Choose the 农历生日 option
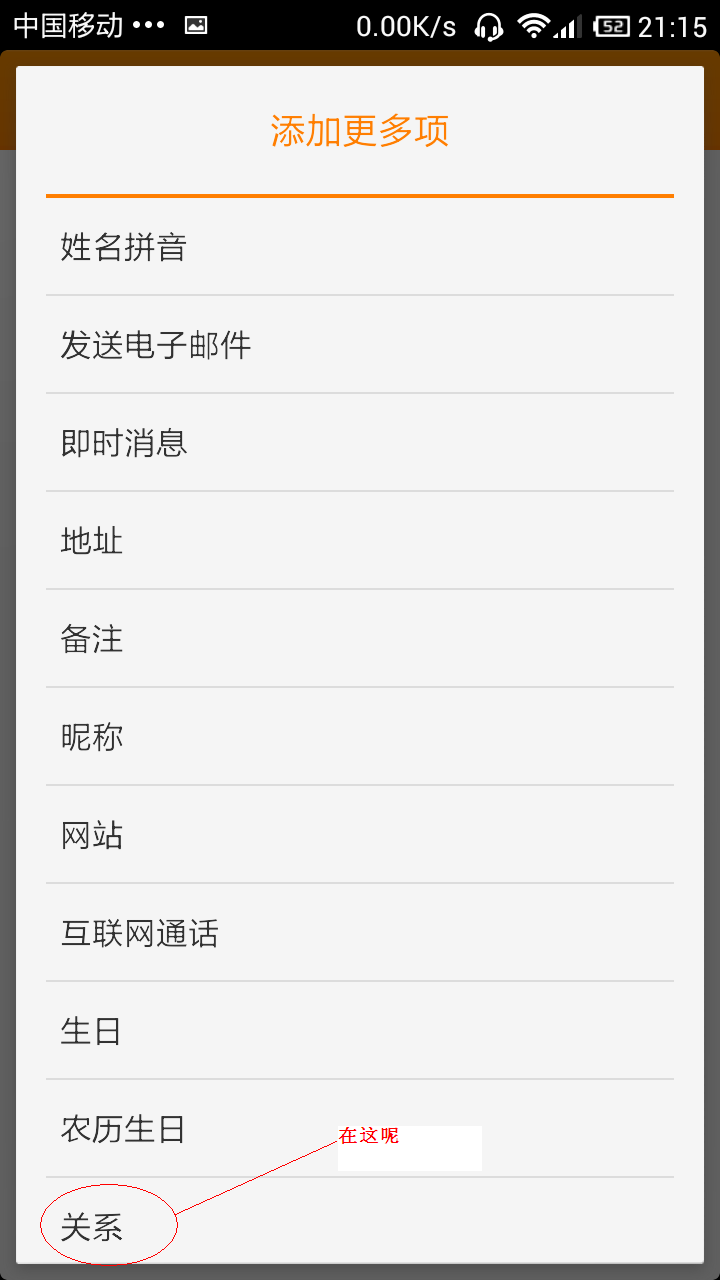Image resolution: width=720 pixels, height=1280 pixels. click(x=124, y=1129)
